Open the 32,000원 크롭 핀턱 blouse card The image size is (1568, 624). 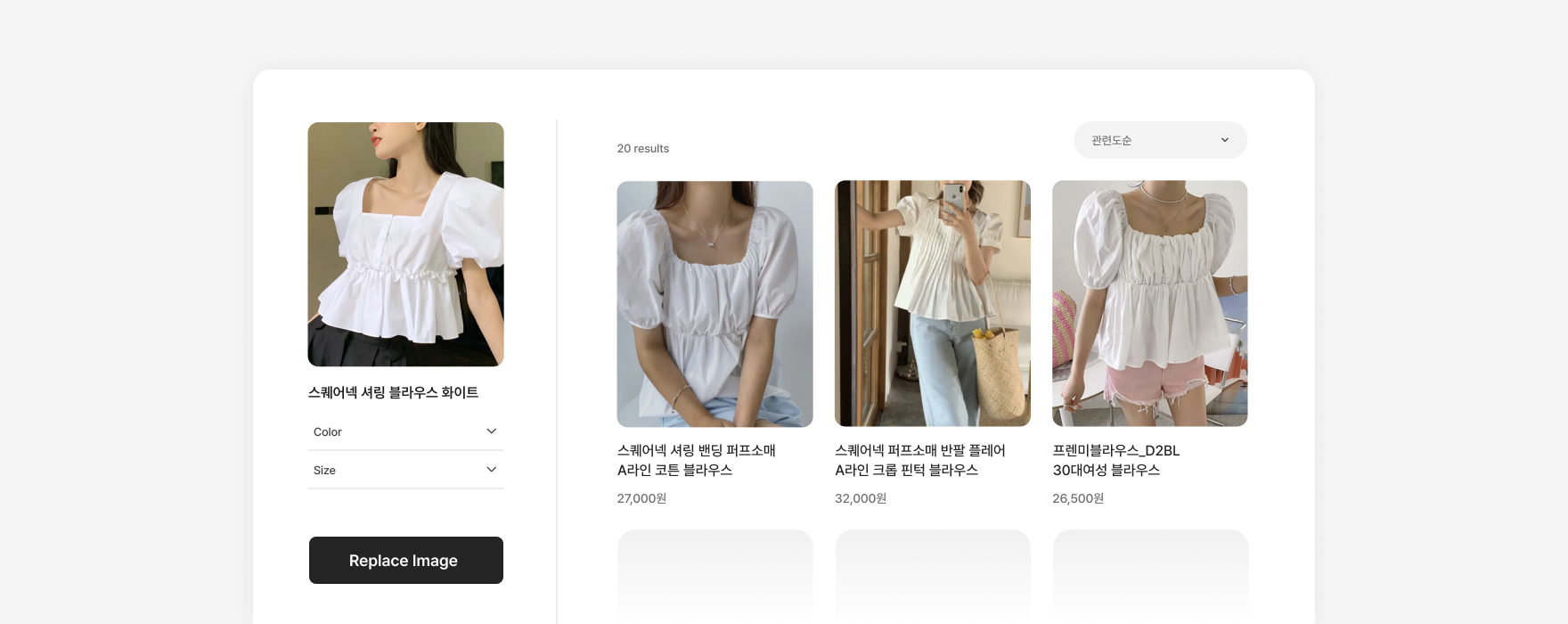932,304
